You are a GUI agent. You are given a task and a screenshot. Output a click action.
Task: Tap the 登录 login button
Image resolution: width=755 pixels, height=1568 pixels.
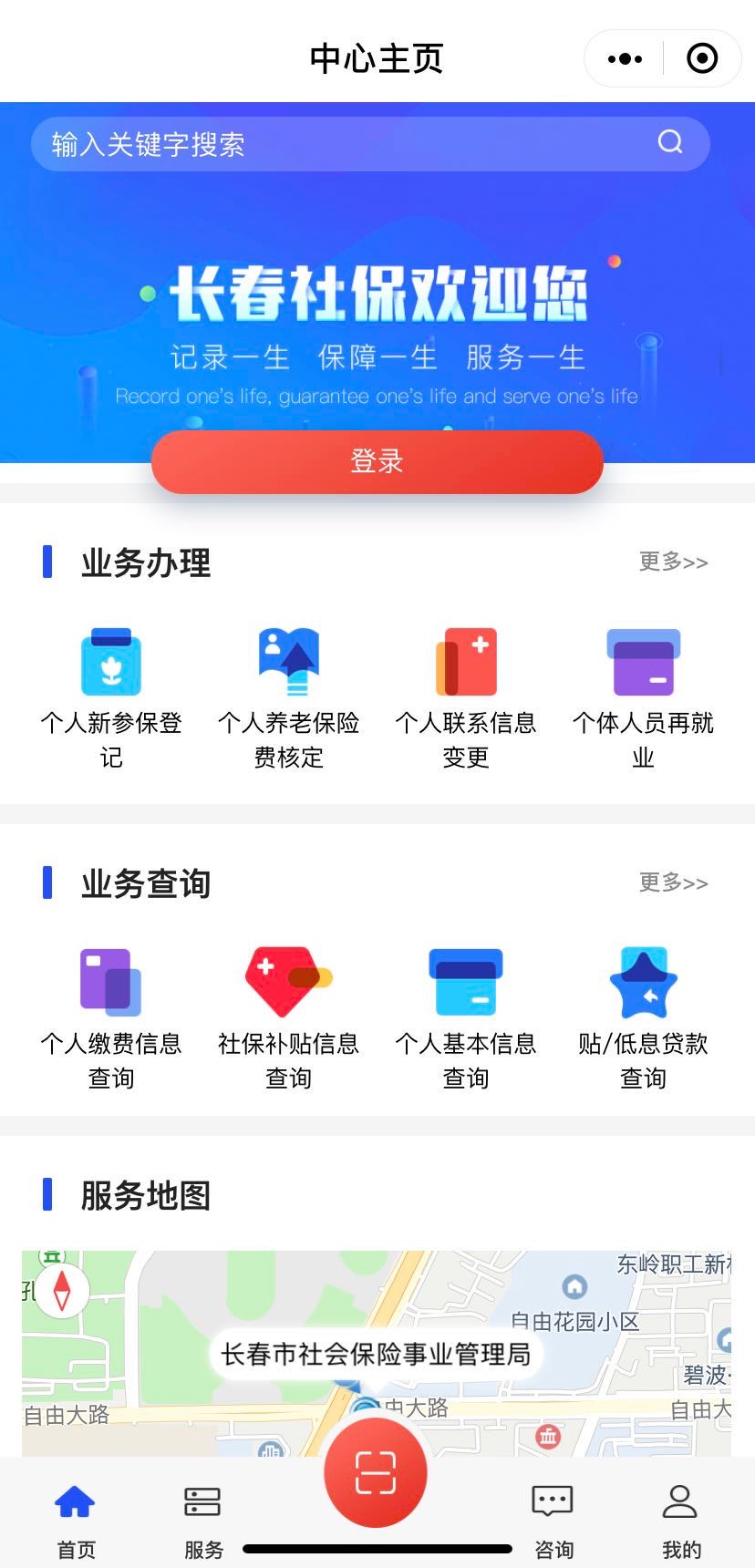coord(377,461)
